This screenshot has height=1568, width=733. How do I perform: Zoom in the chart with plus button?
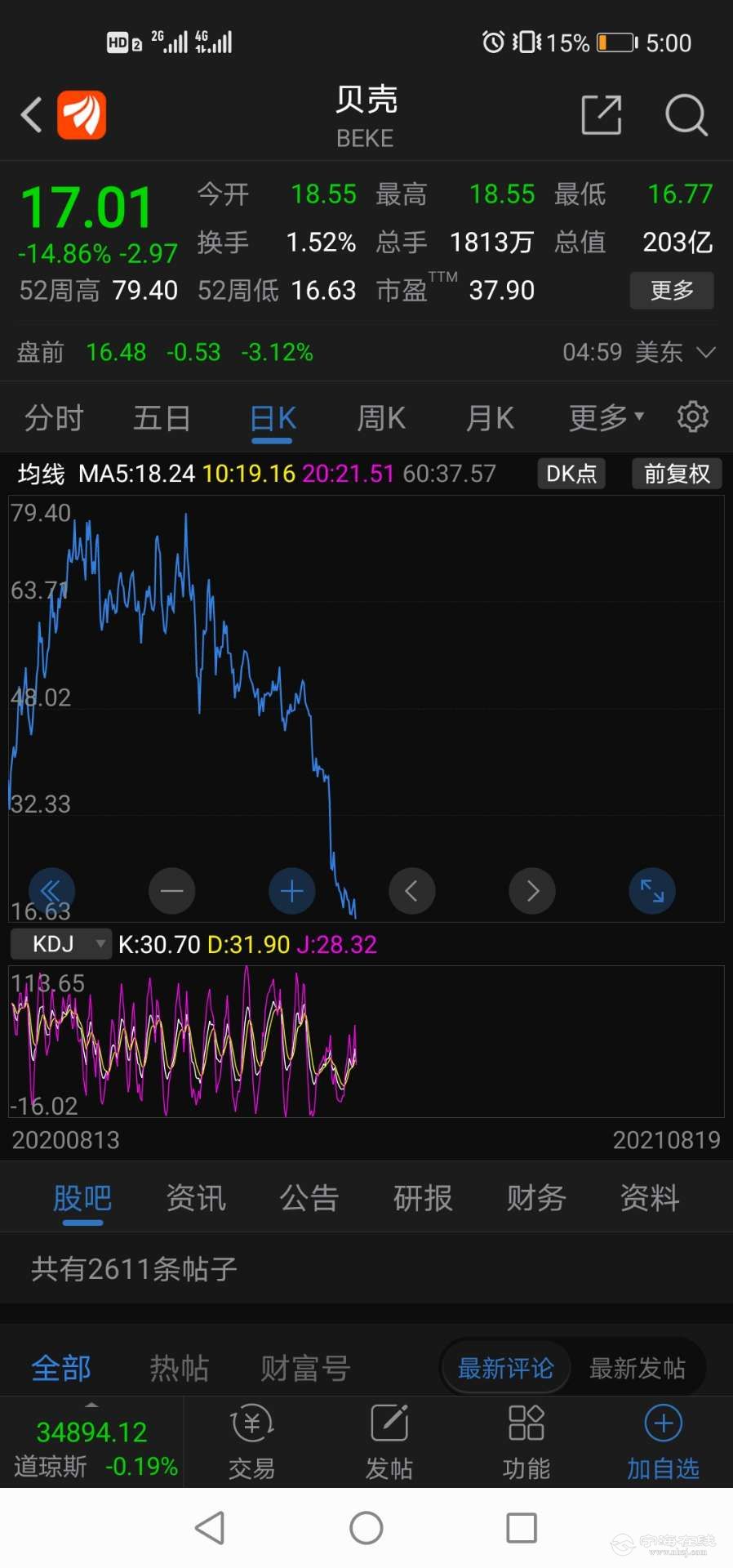[291, 891]
